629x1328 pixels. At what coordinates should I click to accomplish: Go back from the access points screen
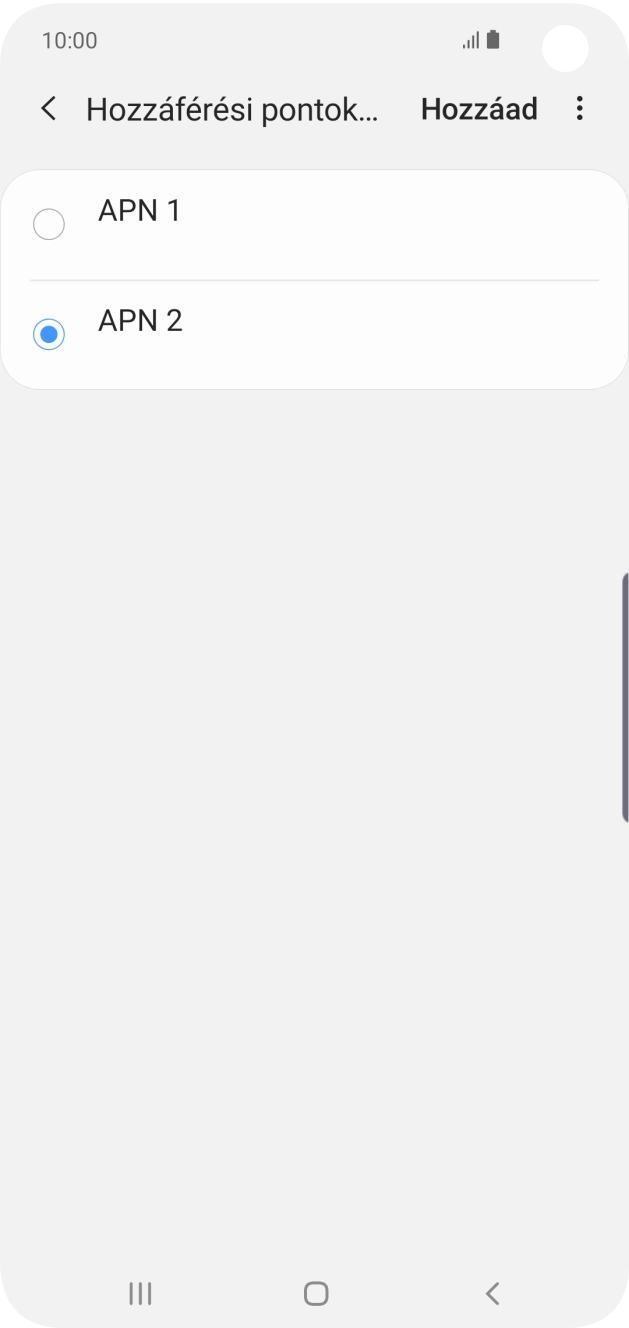coord(48,109)
